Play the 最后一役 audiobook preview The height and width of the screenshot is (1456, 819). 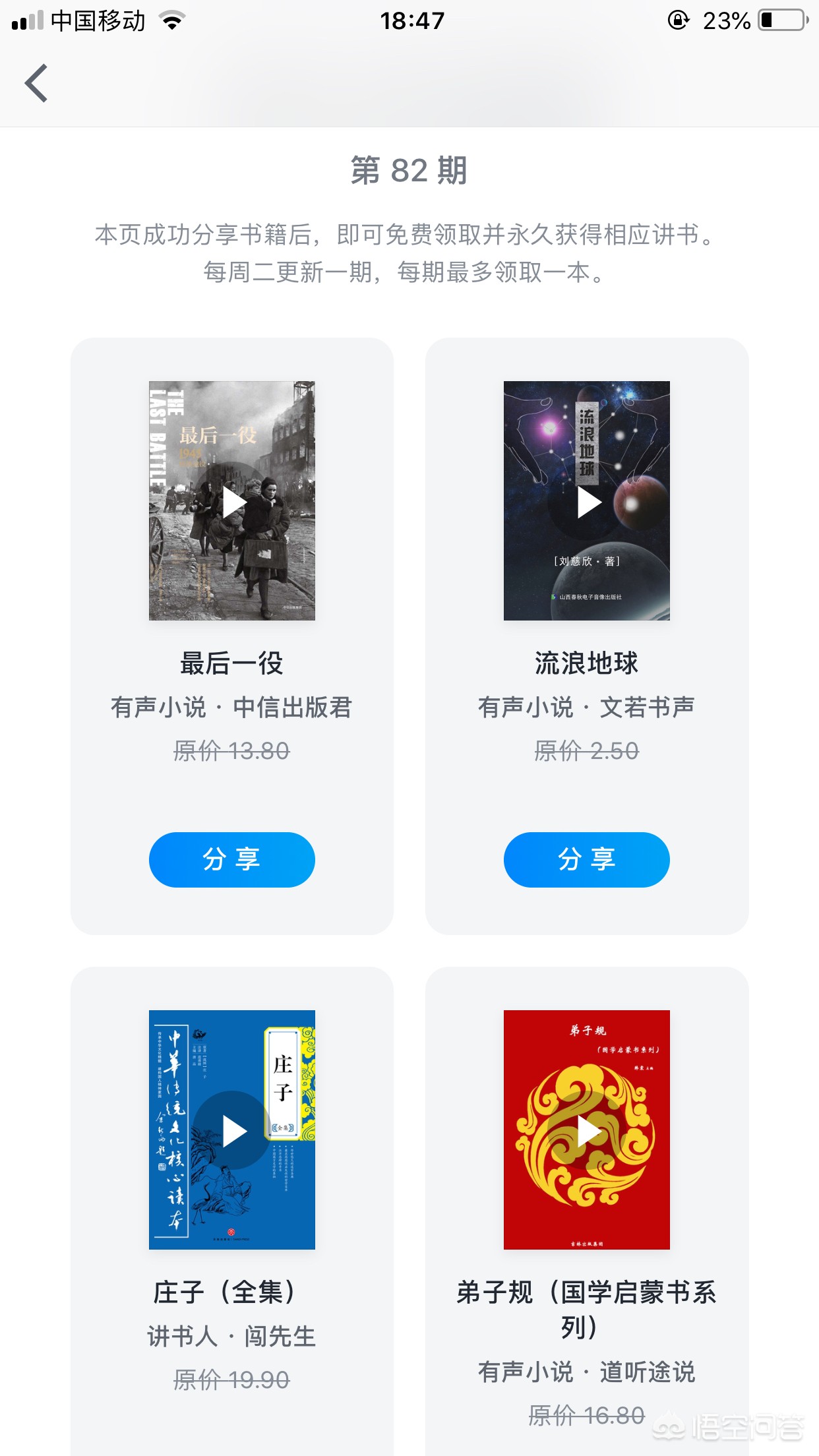[233, 502]
